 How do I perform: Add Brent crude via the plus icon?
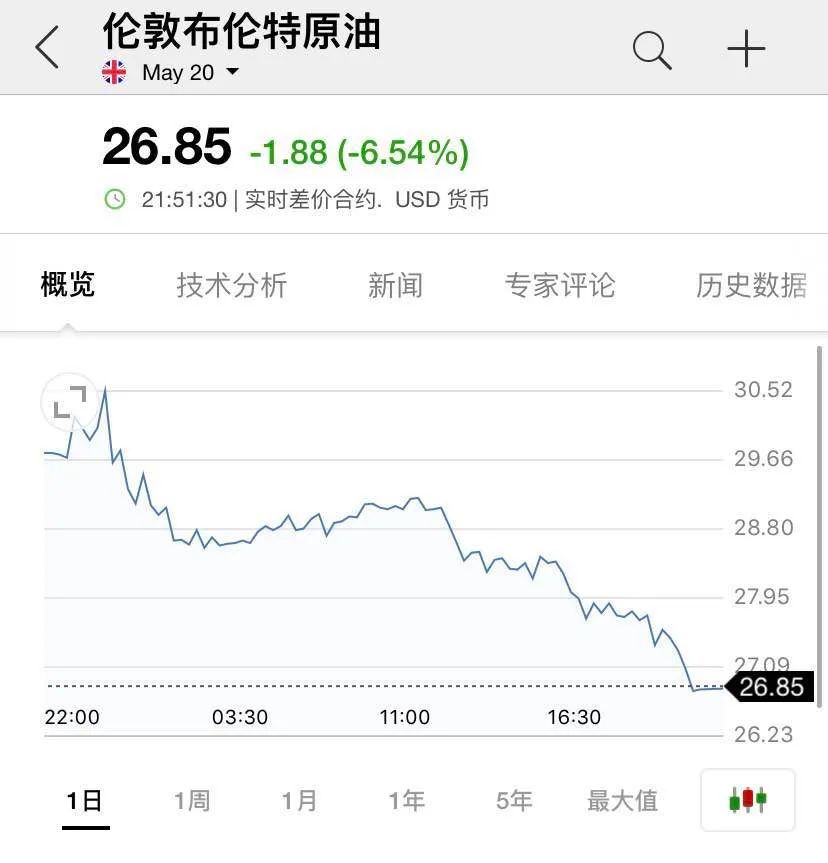pyautogui.click(x=746, y=49)
